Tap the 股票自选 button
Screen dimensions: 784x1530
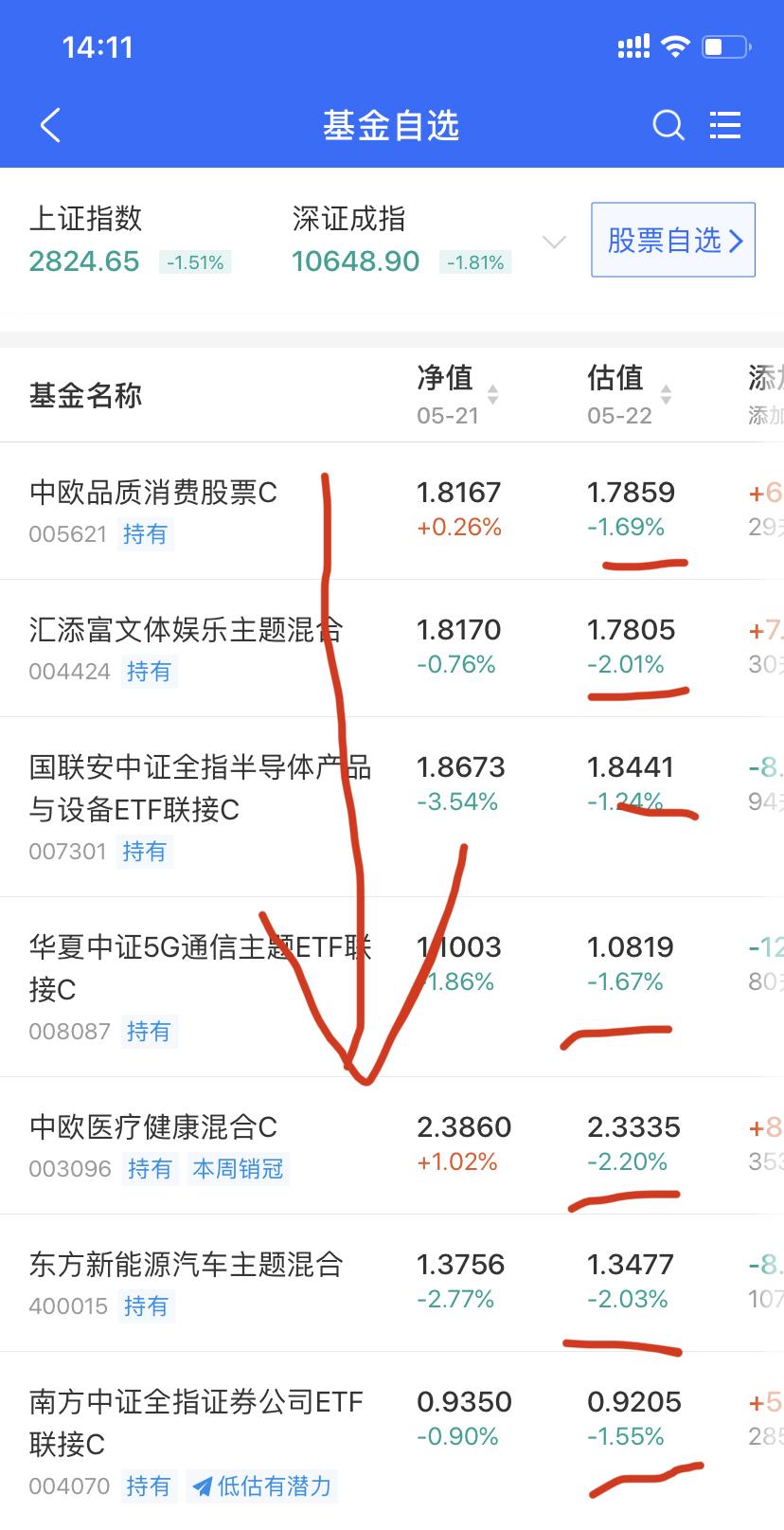coord(672,240)
